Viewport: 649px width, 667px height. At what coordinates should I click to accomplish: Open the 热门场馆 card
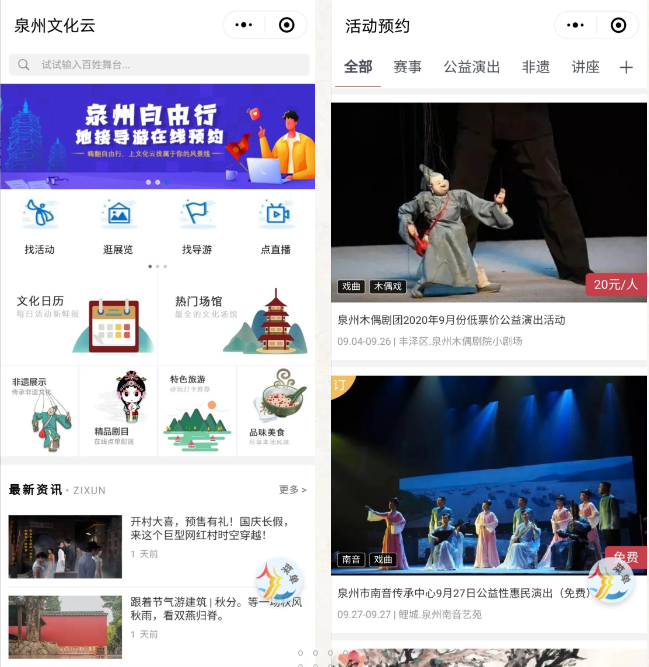(x=238, y=320)
